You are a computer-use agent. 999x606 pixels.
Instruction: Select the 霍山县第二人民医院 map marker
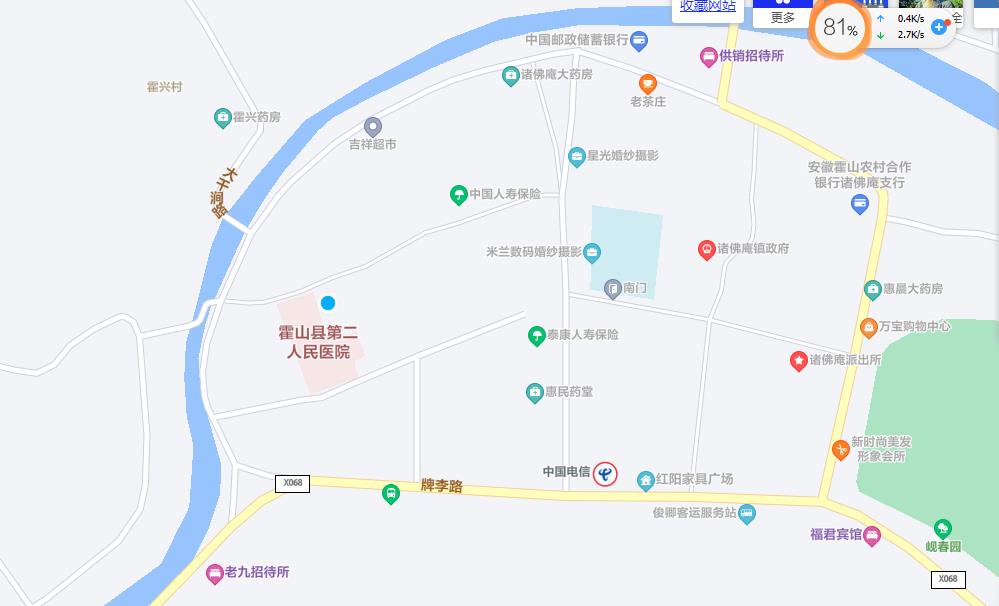point(327,302)
